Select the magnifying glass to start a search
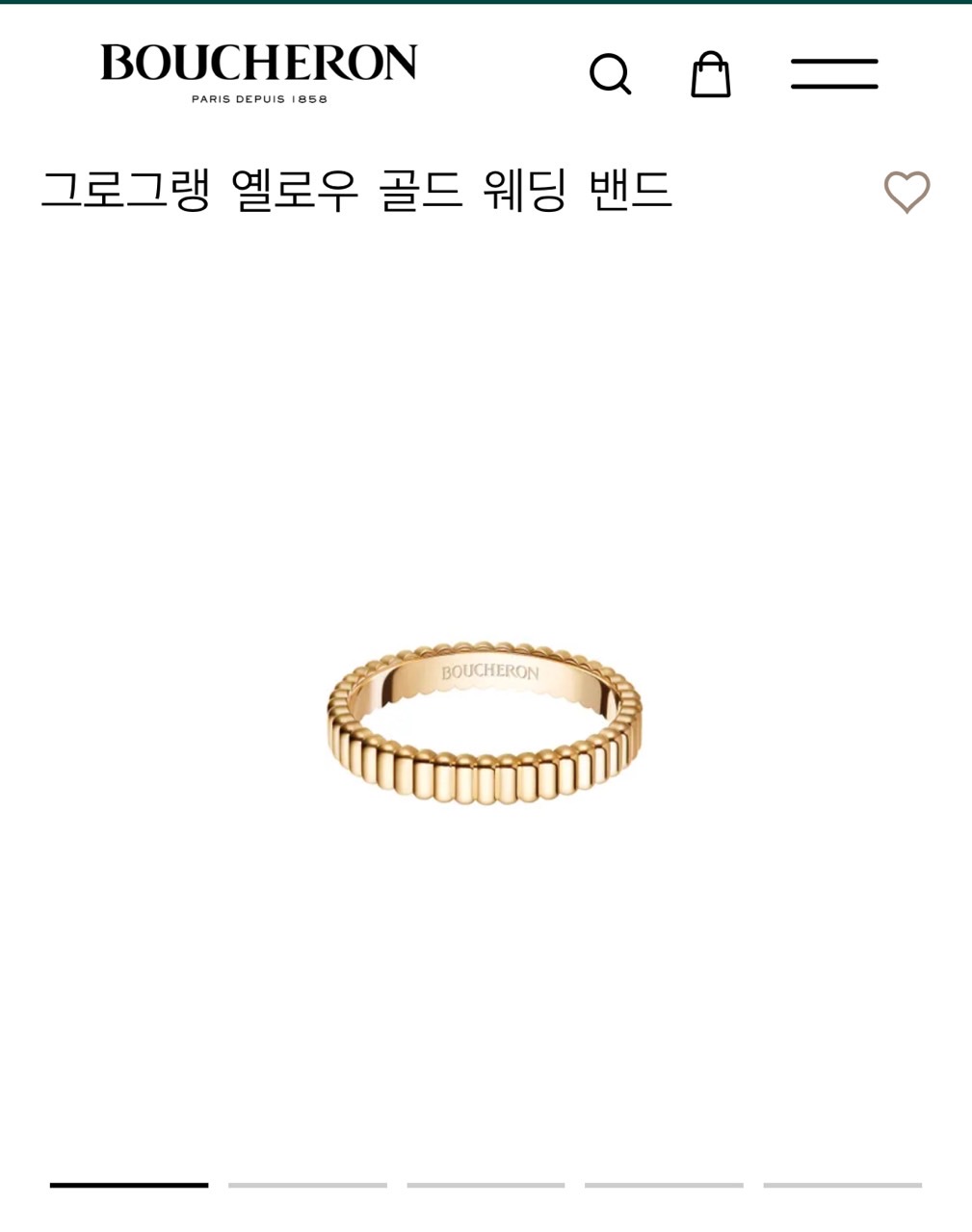Viewport: 972px width, 1232px height. pyautogui.click(x=610, y=73)
